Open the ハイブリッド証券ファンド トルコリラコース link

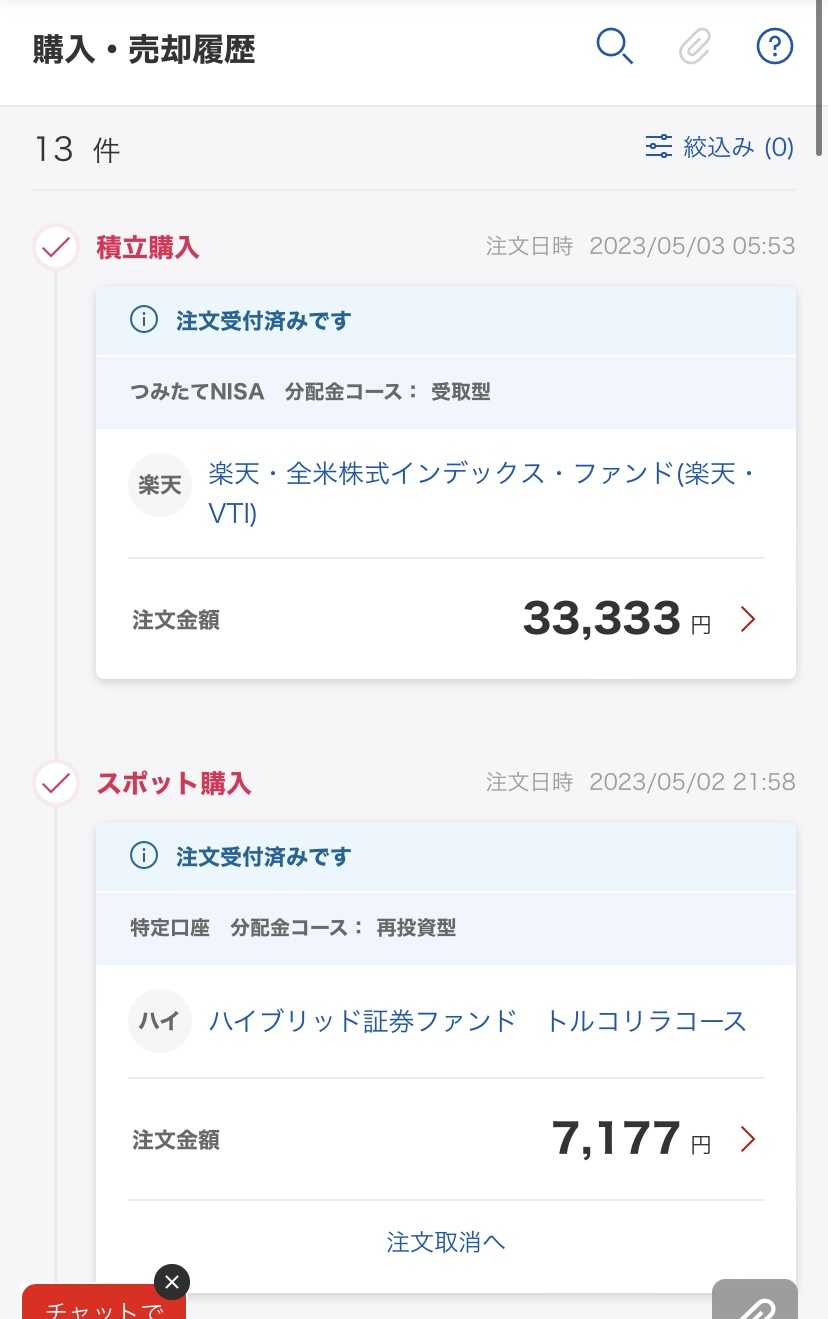[477, 1021]
